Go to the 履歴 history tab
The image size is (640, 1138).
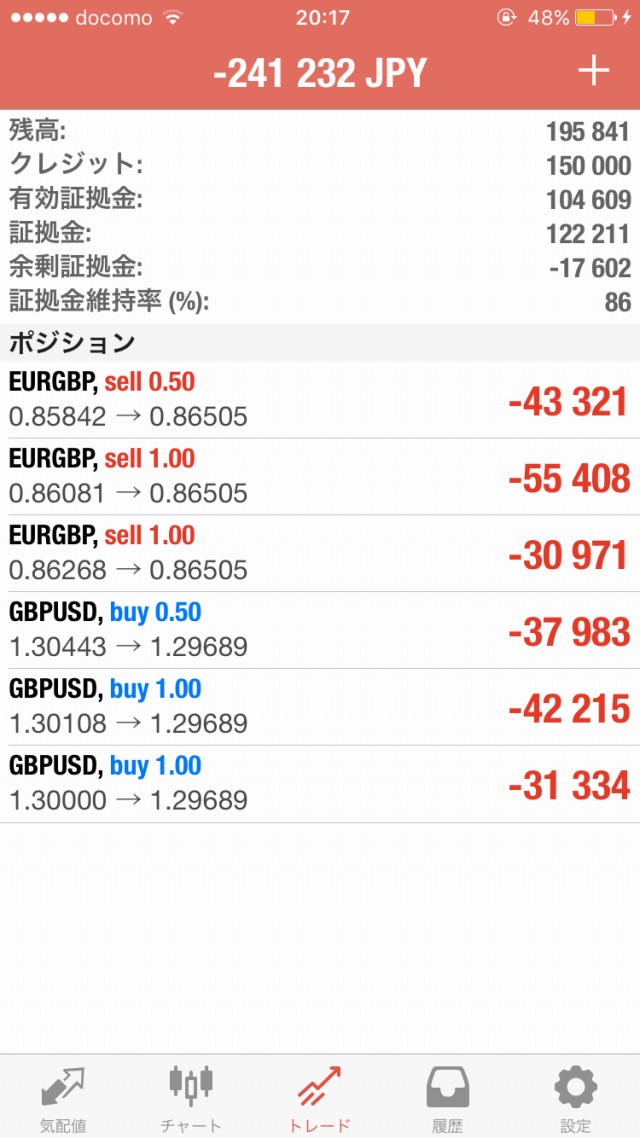(448, 1096)
